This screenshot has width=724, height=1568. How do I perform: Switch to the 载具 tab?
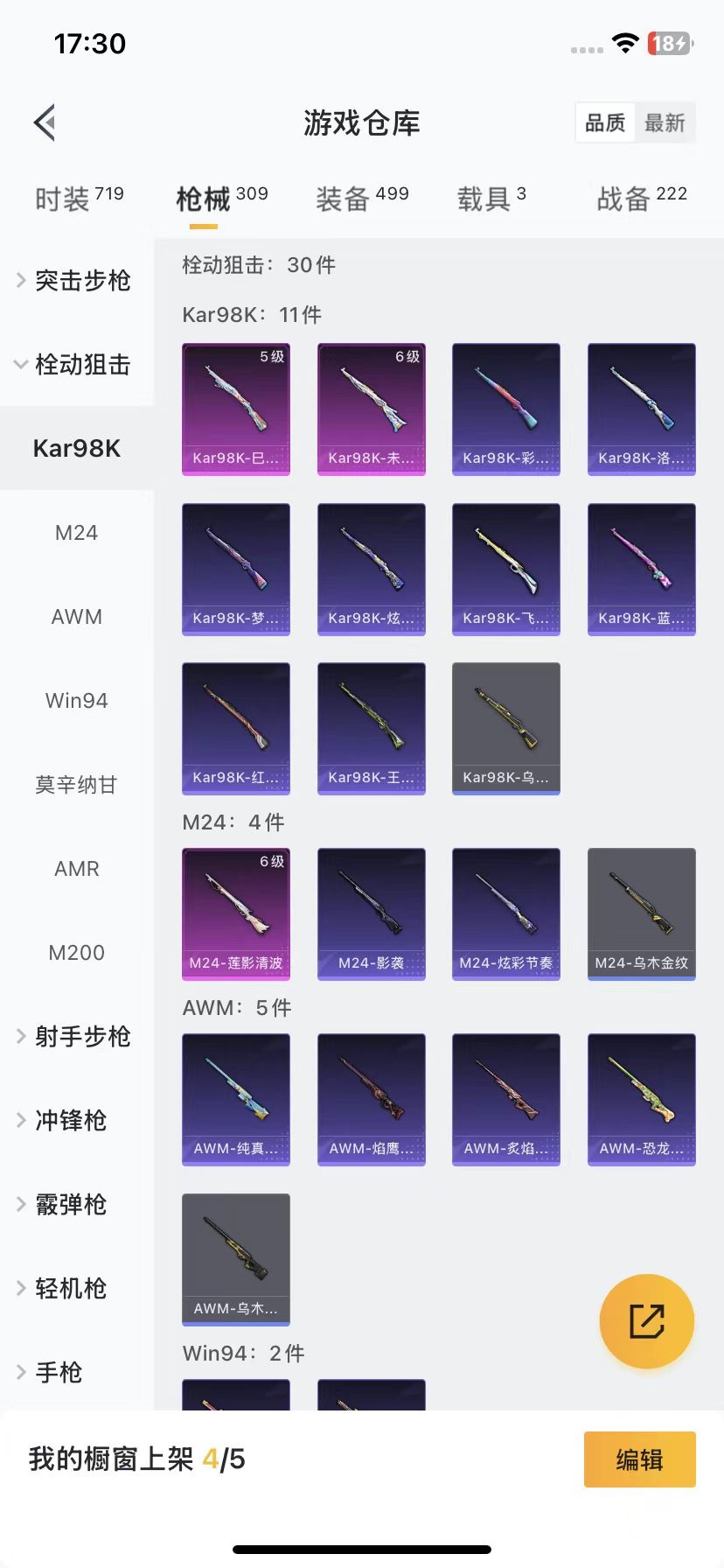tap(491, 199)
